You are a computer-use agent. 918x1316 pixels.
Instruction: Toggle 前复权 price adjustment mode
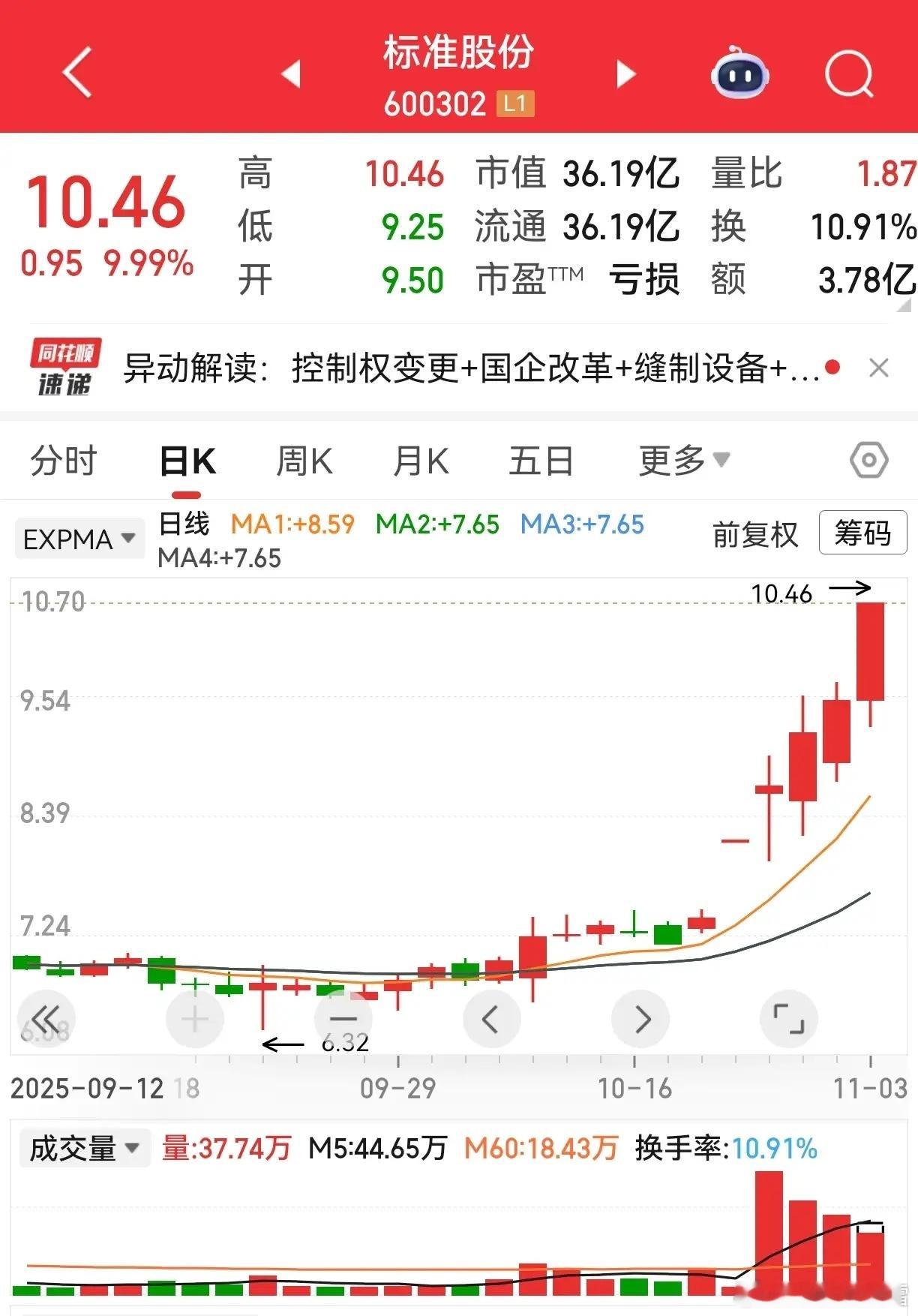(754, 534)
